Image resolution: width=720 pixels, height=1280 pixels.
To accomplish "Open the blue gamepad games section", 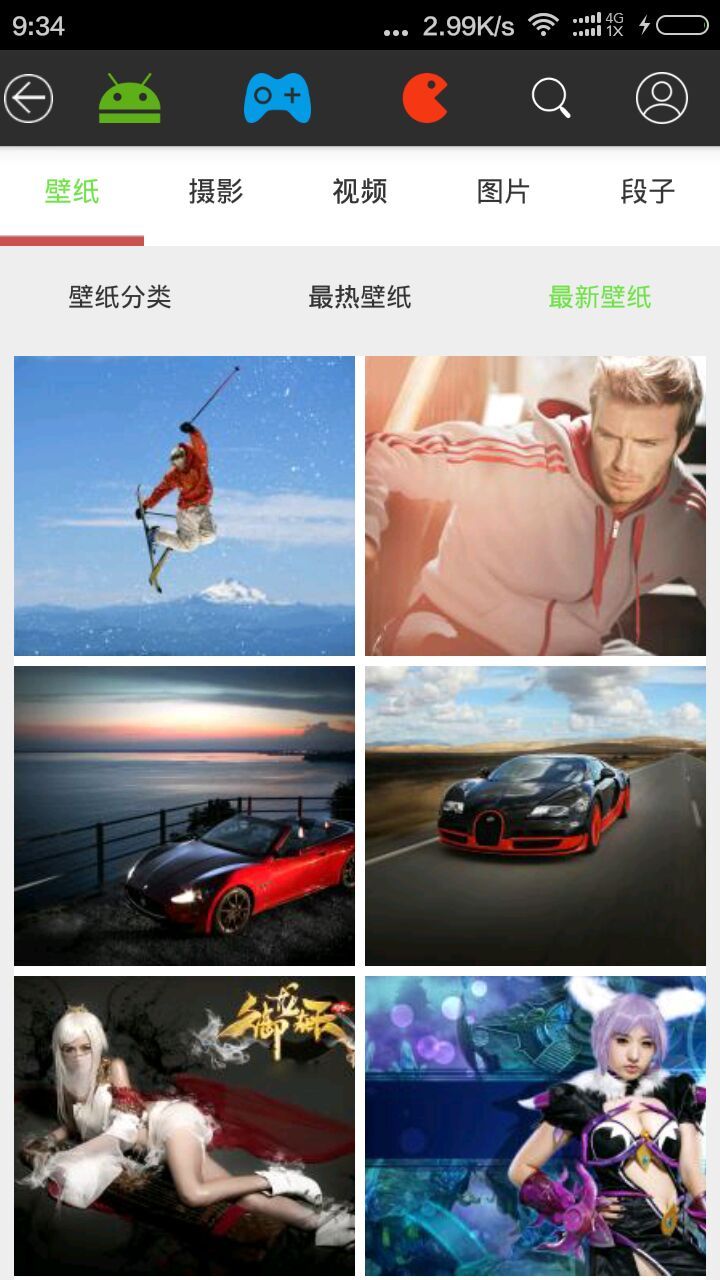I will (x=277, y=99).
